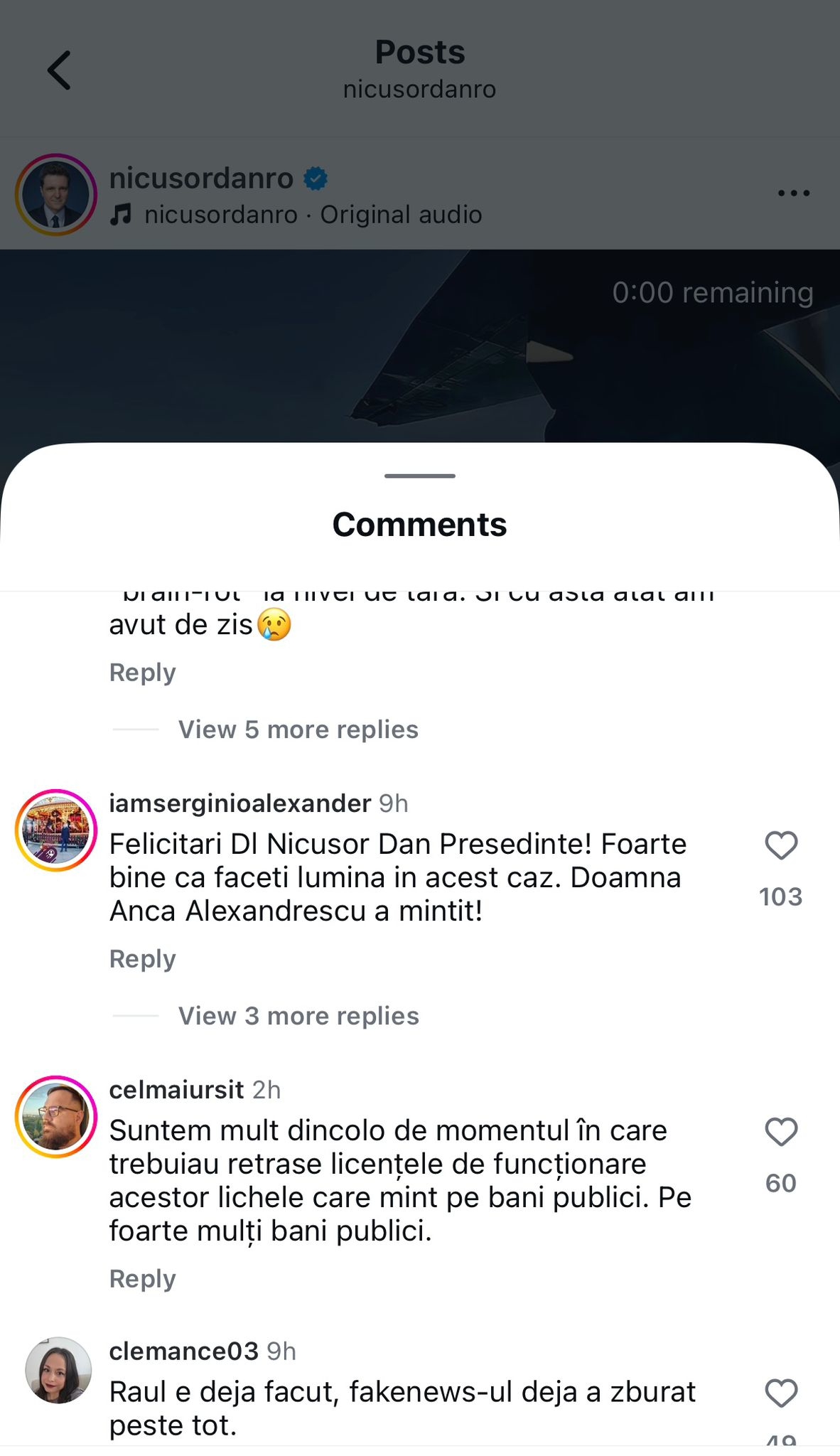Open clemance03's profile avatar
Viewport: 840px width, 1456px height.
[x=58, y=1370]
